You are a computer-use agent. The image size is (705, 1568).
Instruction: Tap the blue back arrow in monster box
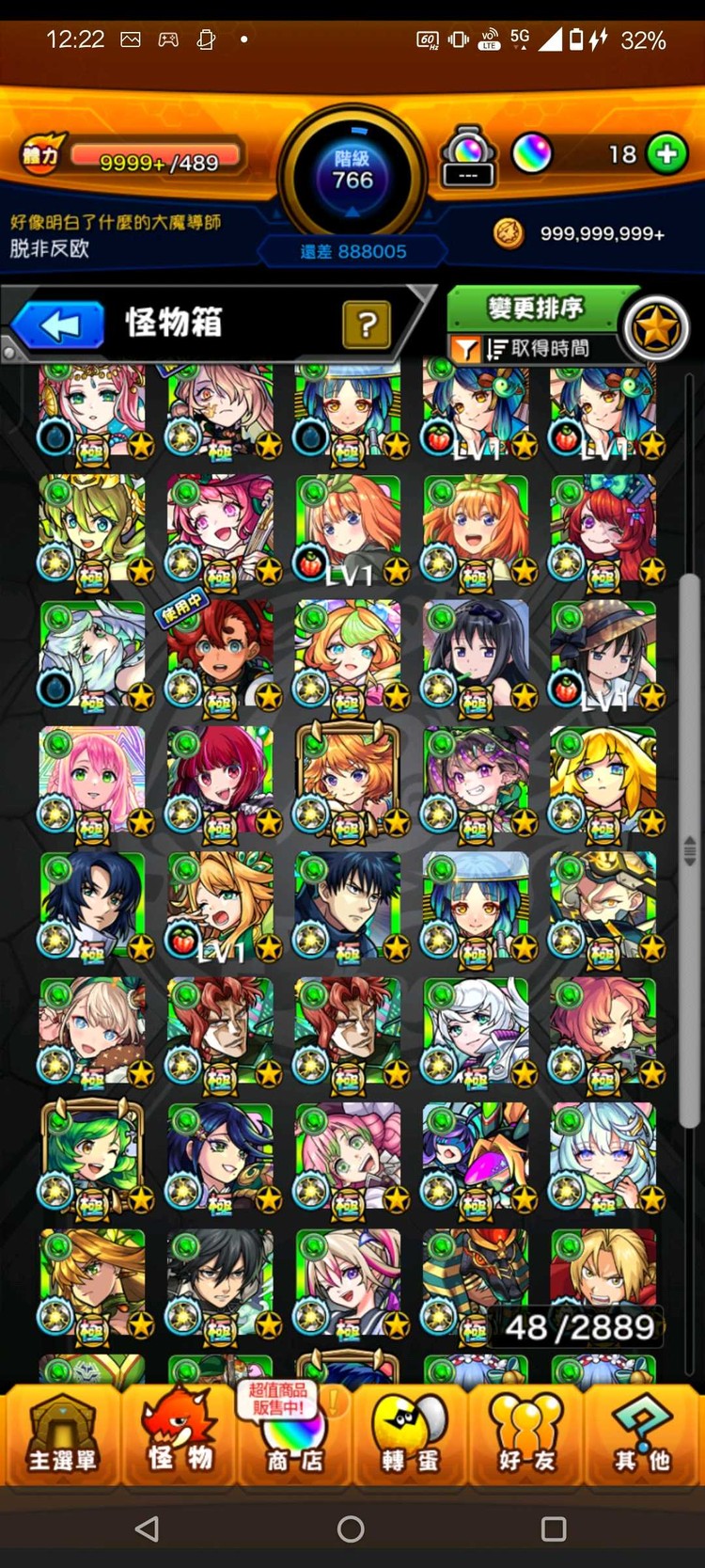pyautogui.click(x=59, y=326)
